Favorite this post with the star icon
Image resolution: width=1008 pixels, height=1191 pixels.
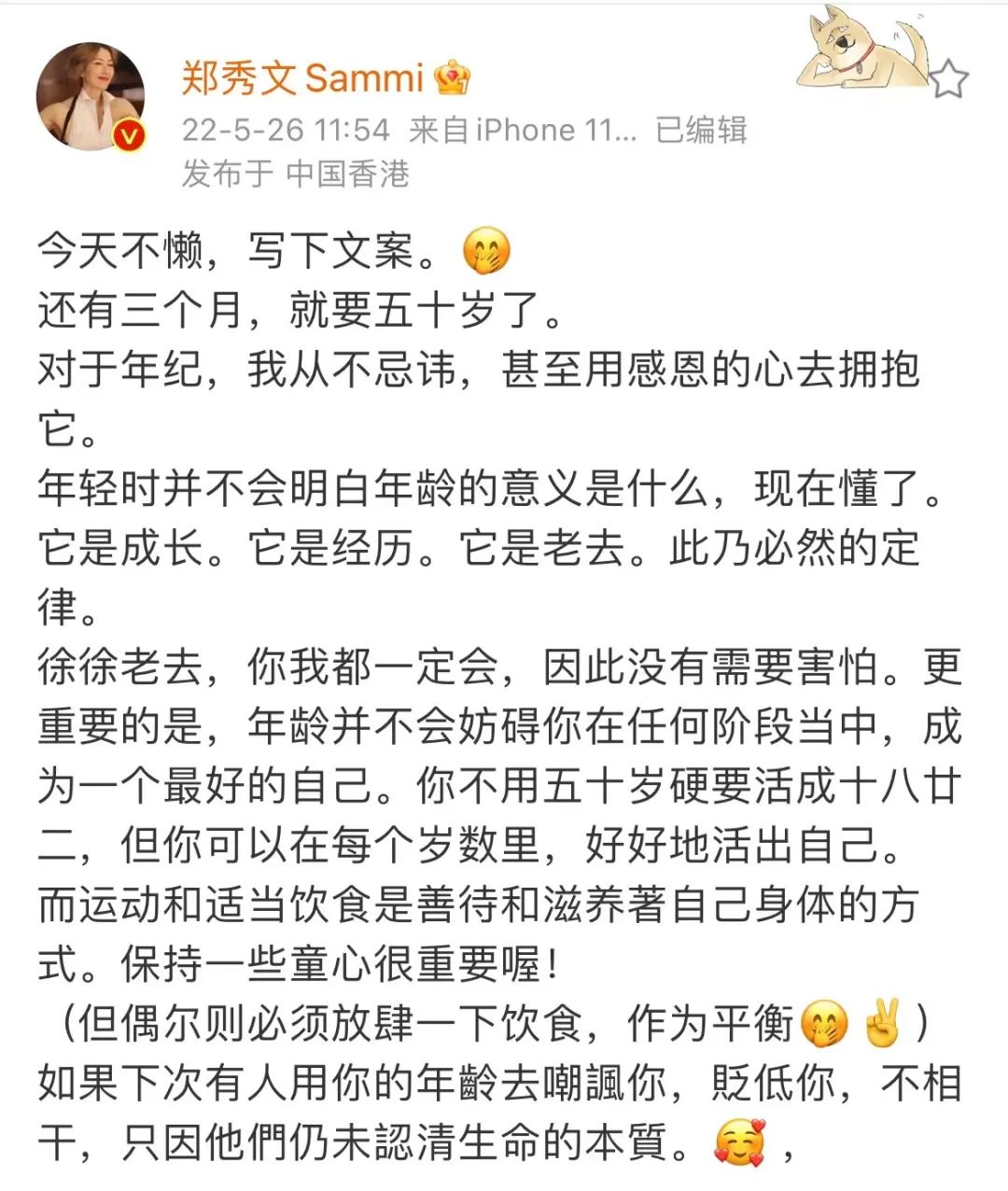pyautogui.click(x=949, y=79)
